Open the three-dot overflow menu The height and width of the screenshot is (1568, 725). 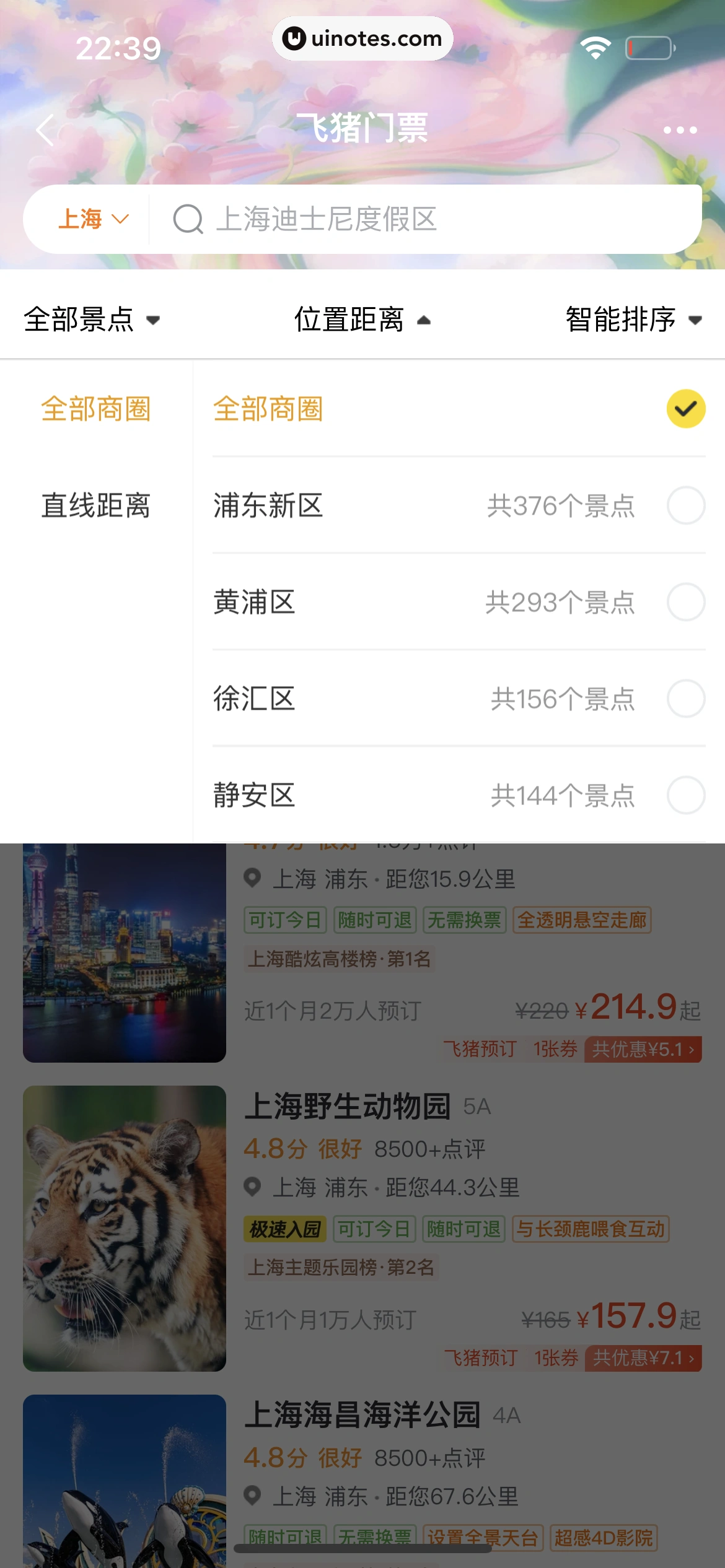(x=680, y=130)
